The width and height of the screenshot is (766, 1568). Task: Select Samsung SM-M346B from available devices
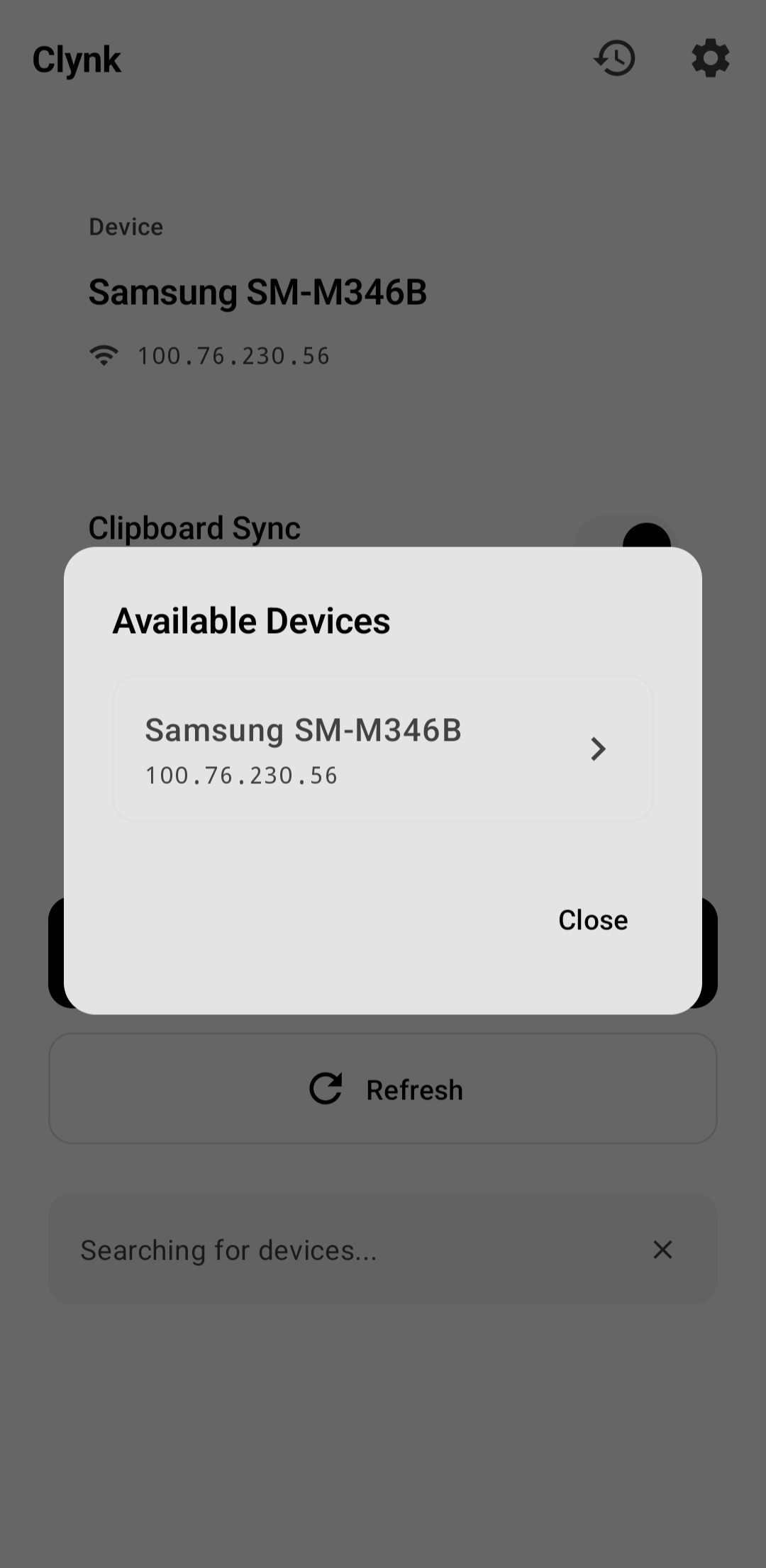(x=382, y=749)
